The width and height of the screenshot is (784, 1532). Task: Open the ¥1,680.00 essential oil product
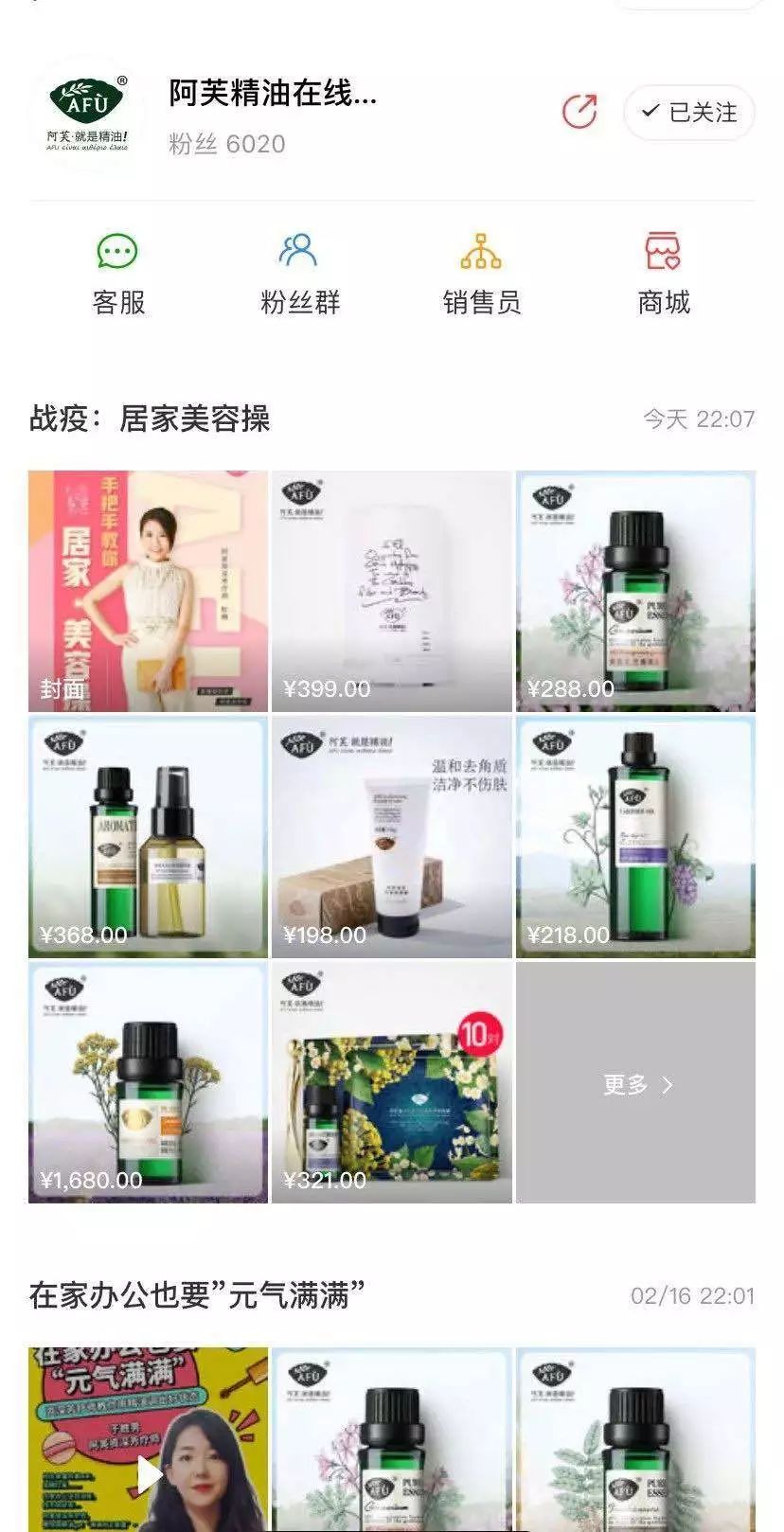(x=147, y=1086)
